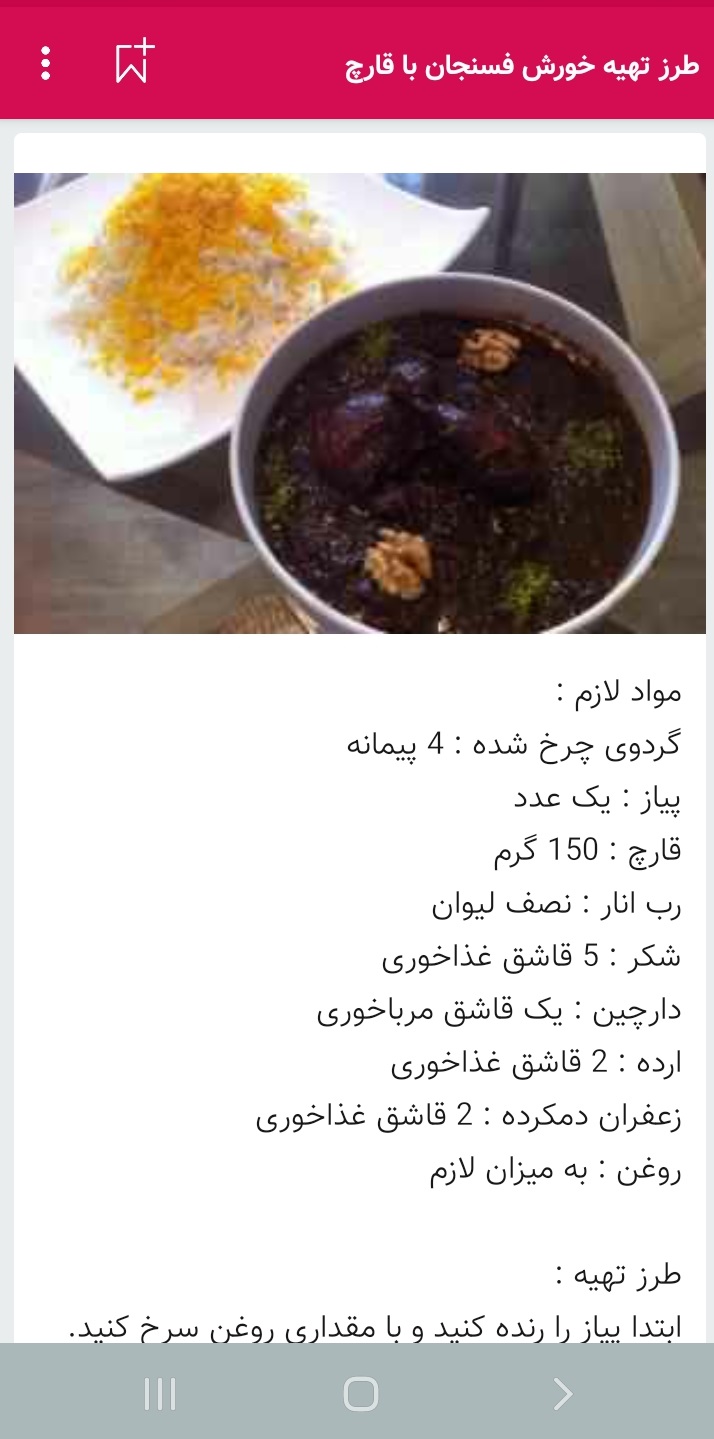Open the recent apps view
Image resolution: width=714 pixels, height=1439 pixels.
tap(160, 1393)
